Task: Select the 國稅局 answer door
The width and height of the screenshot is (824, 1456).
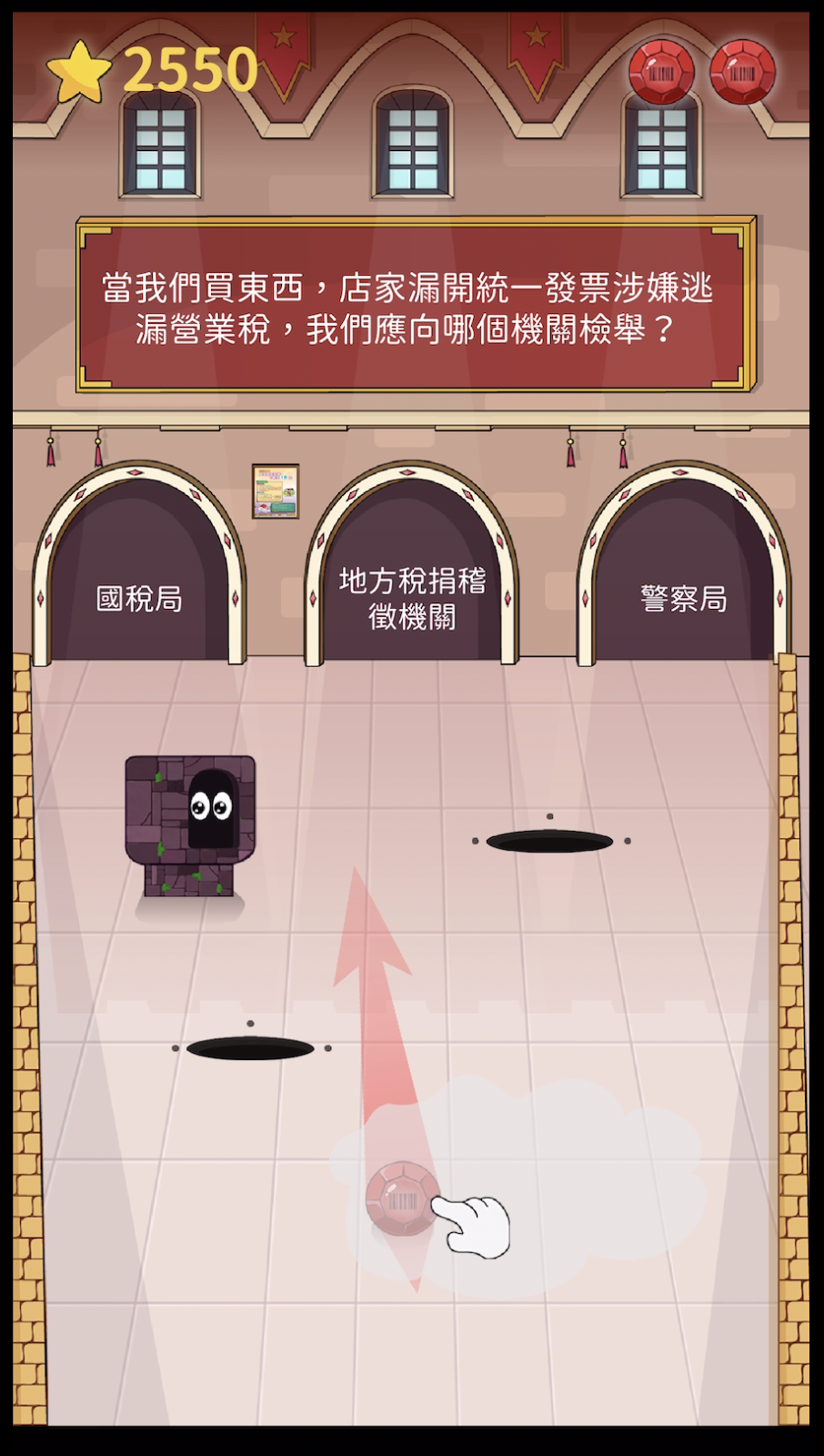Action: 139,582
